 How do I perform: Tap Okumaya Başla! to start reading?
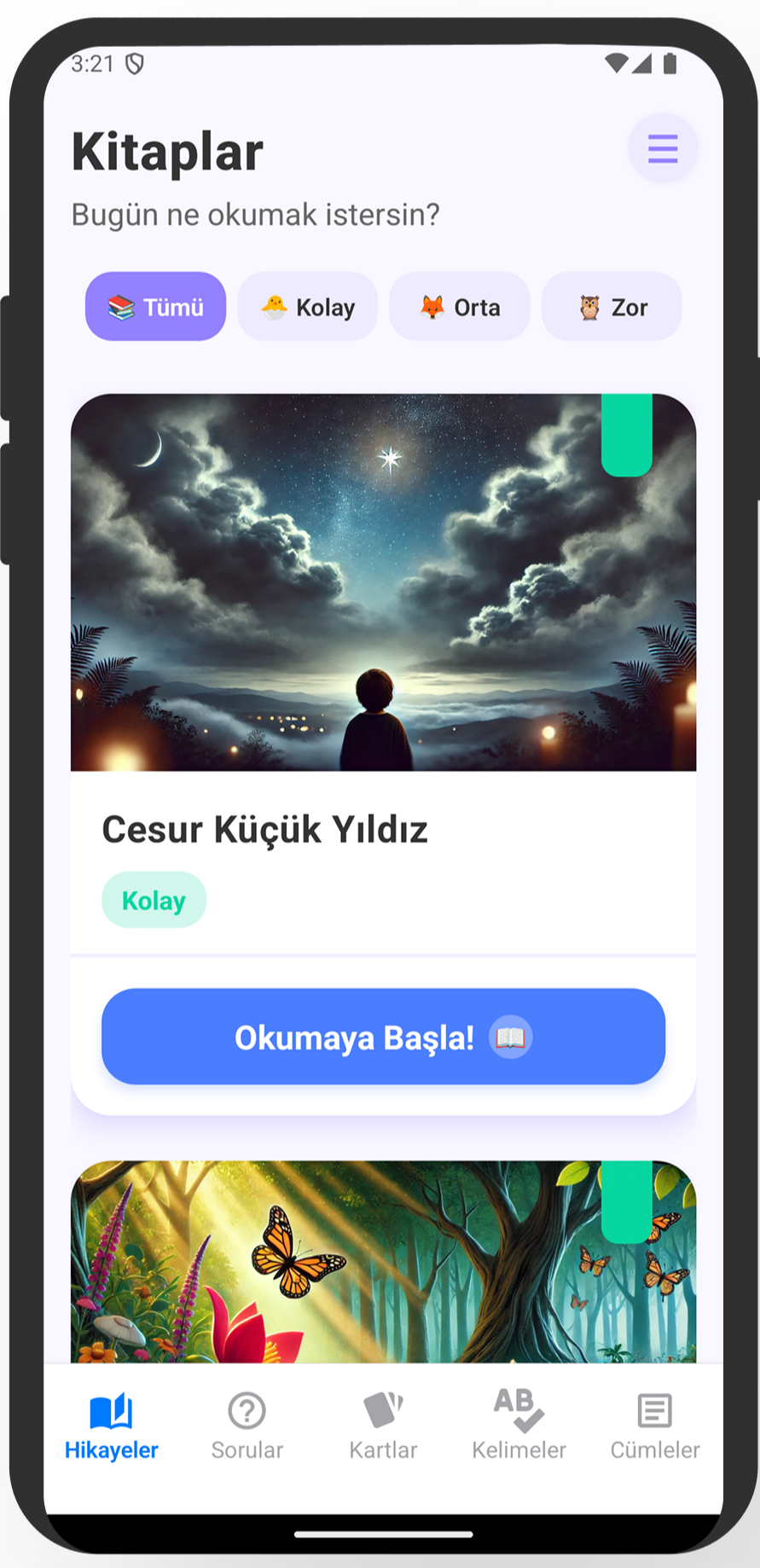coord(383,1037)
